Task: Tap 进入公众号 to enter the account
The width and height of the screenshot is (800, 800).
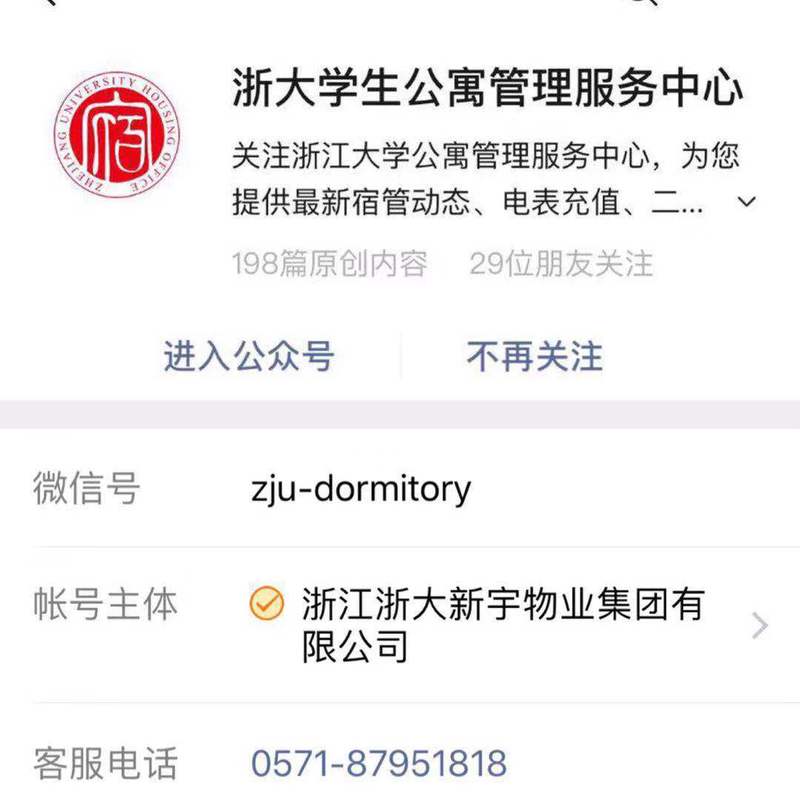Action: pyautogui.click(x=248, y=356)
